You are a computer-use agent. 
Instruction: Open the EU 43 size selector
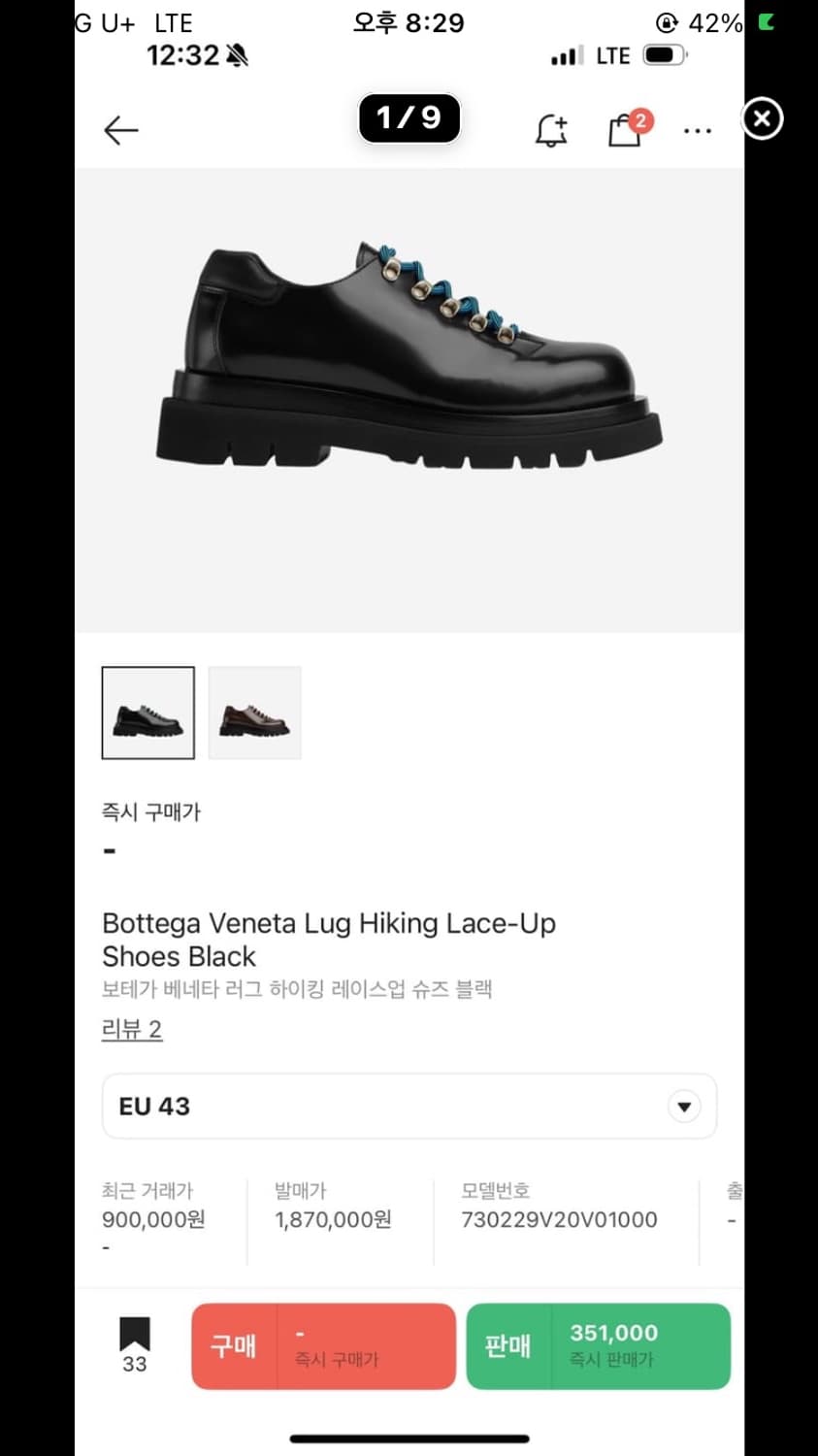[x=409, y=1106]
